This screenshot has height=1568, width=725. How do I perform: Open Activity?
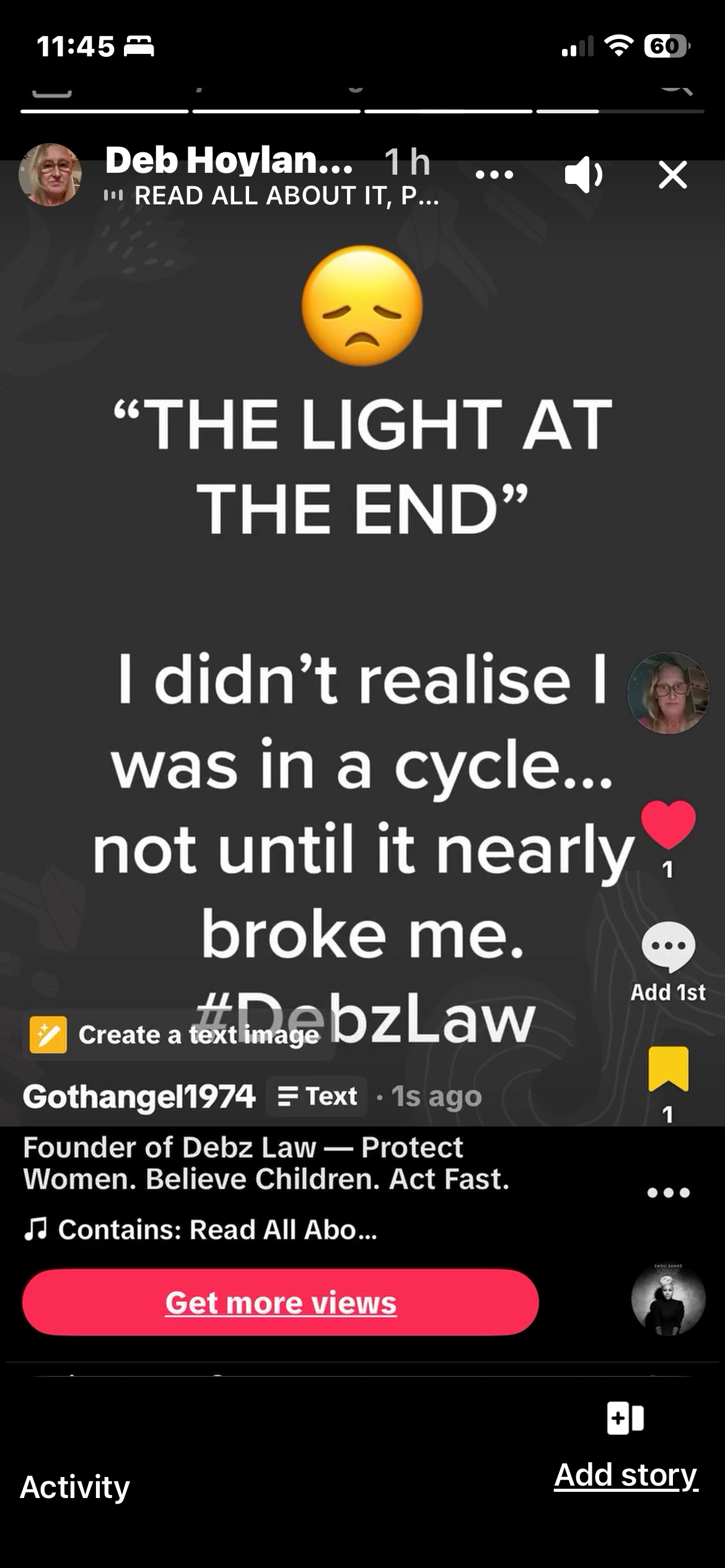(x=75, y=1487)
